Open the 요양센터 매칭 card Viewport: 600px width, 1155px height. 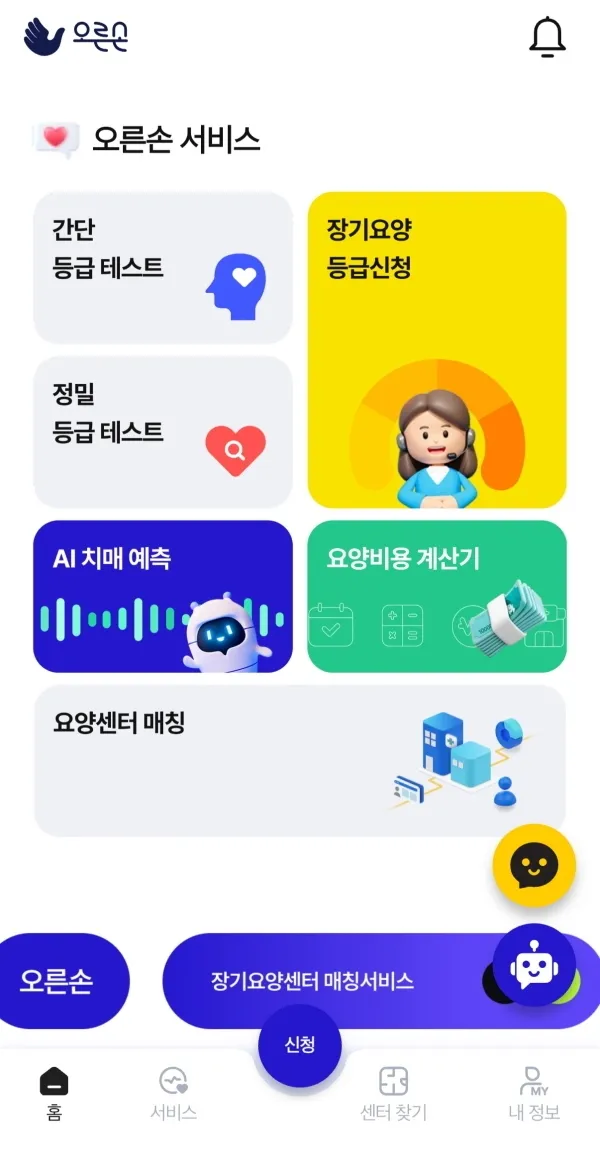point(300,760)
